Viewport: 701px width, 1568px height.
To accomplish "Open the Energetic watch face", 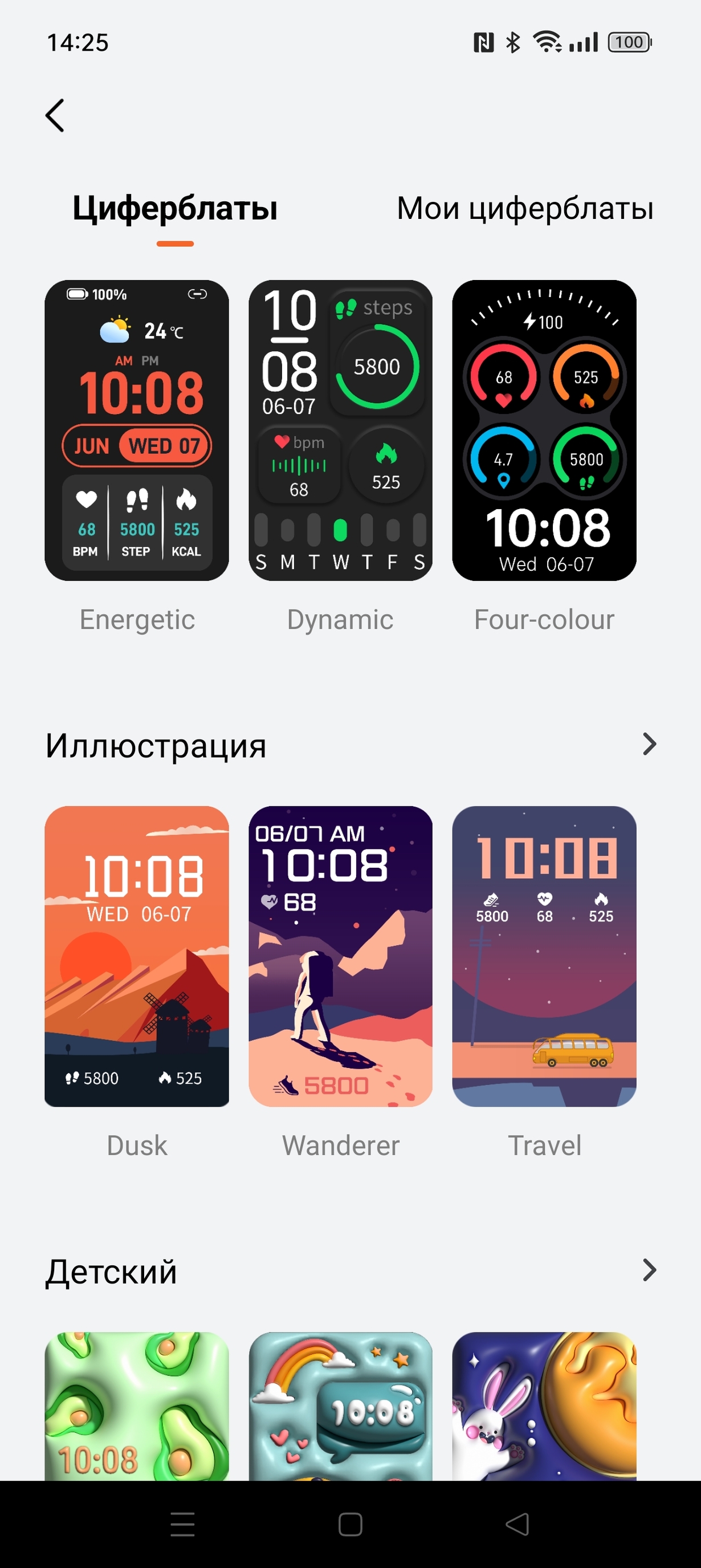I will pyautogui.click(x=137, y=430).
